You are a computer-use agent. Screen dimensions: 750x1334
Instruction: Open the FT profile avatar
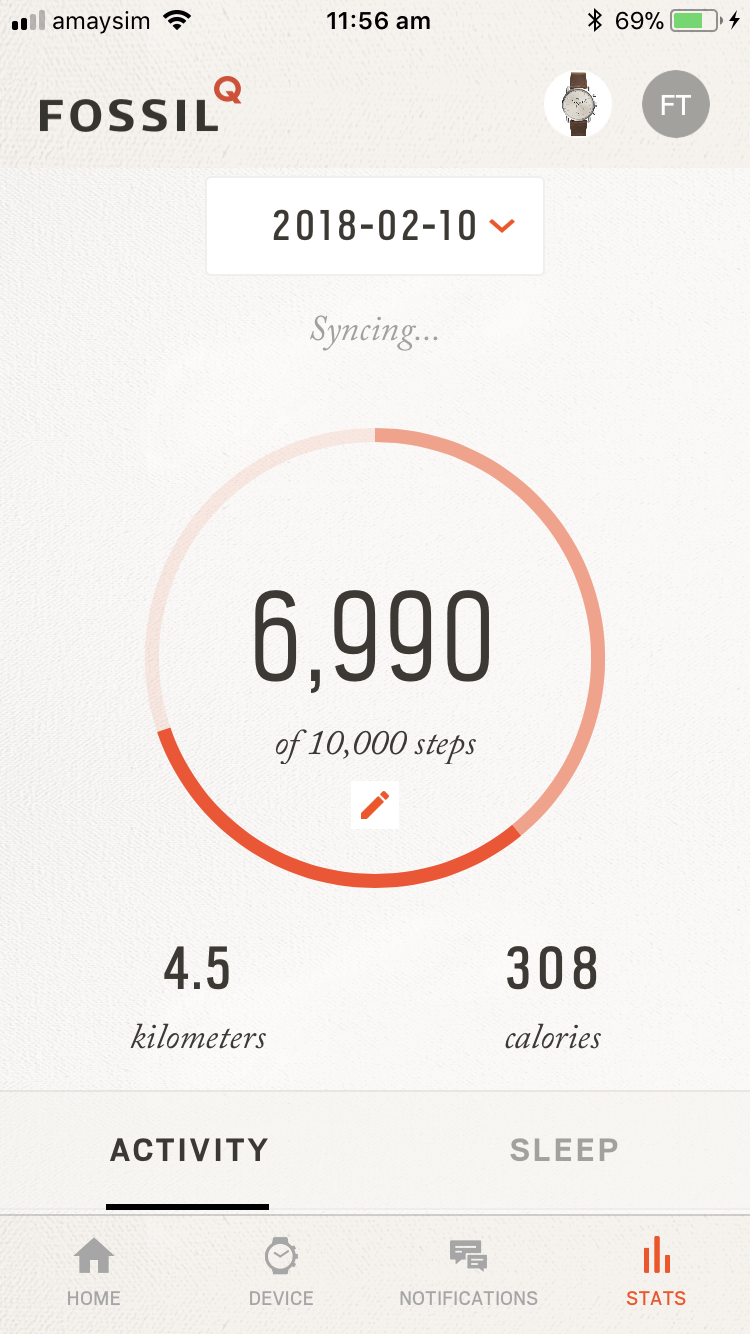tap(675, 104)
